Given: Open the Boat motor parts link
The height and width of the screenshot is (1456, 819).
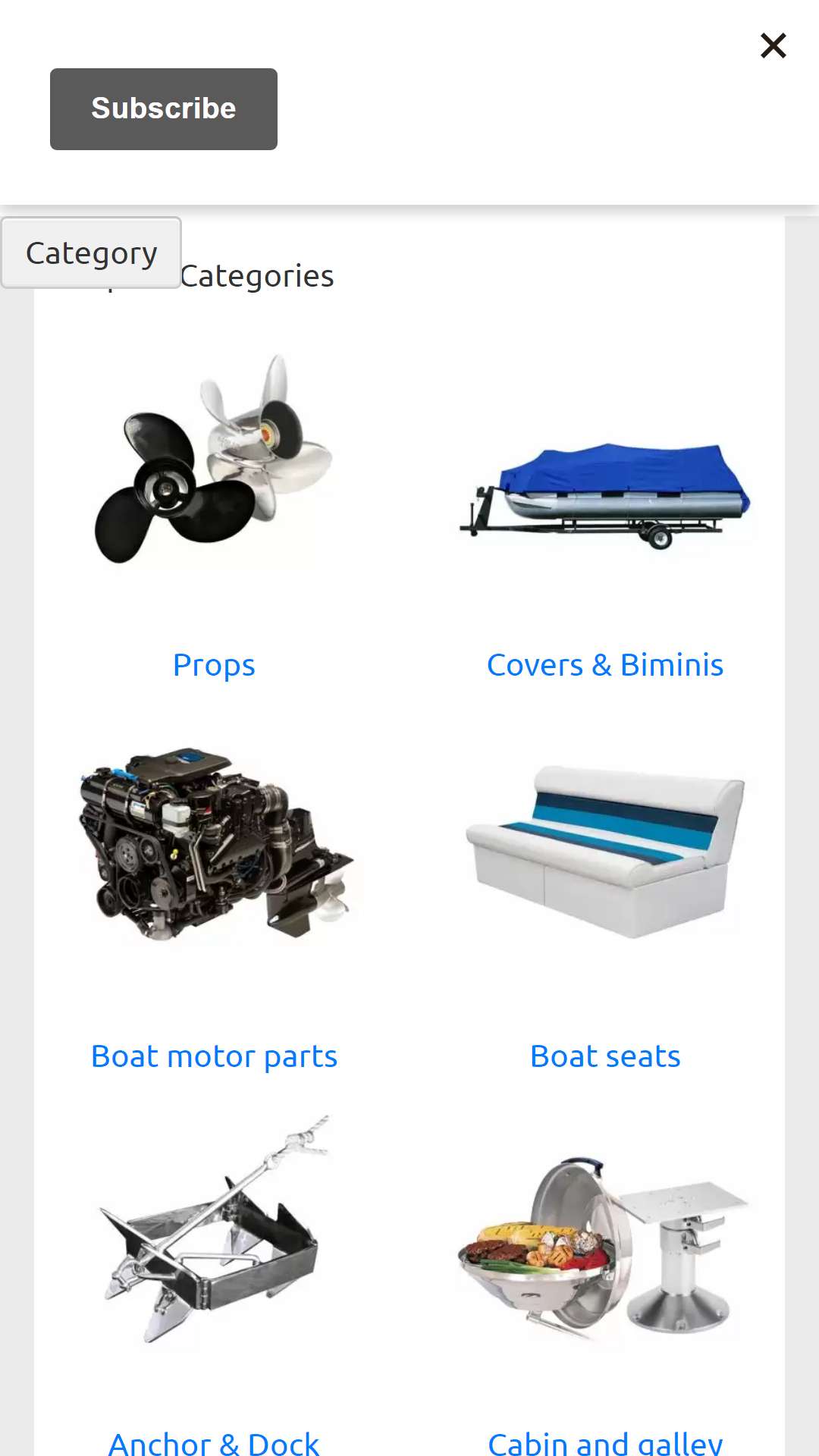Looking at the screenshot, I should [214, 1056].
